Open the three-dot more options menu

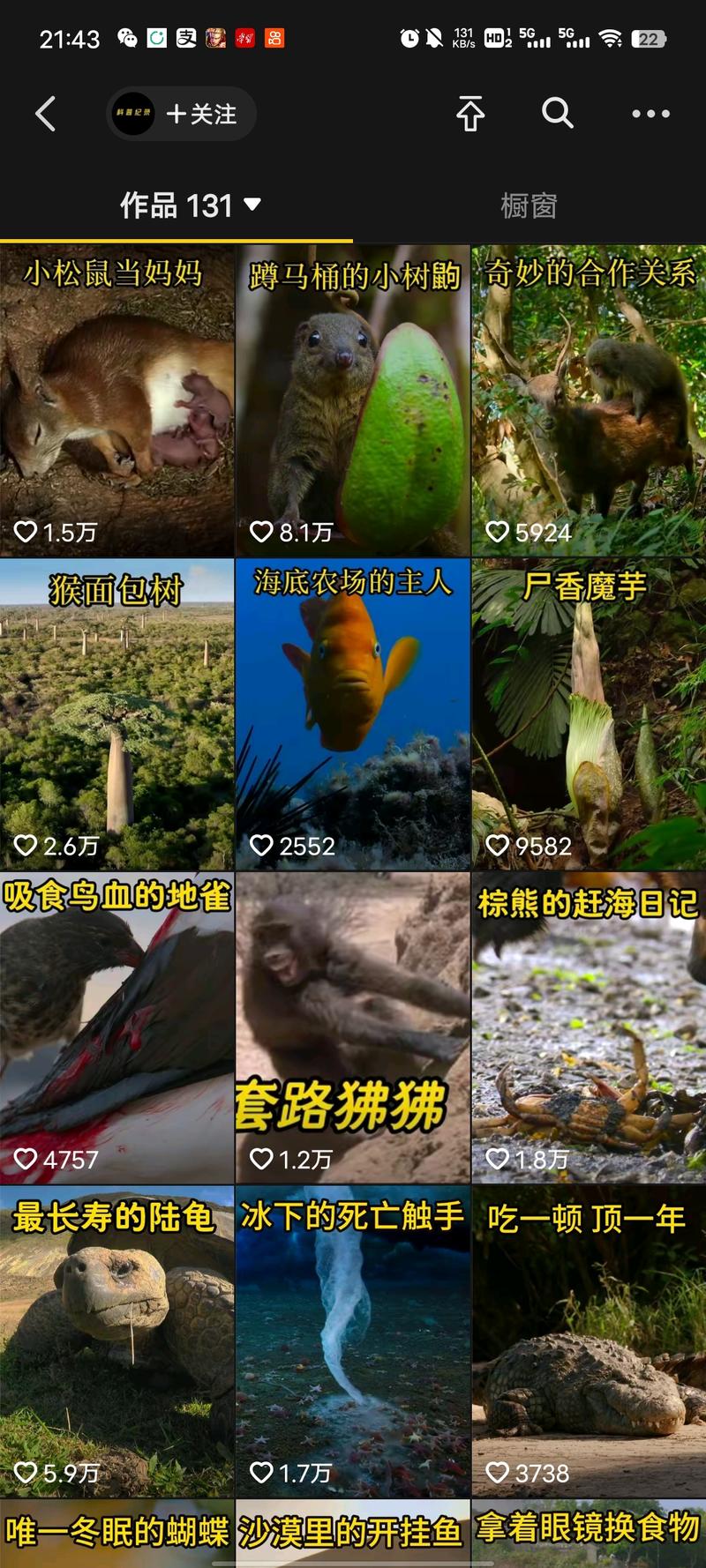[x=650, y=114]
